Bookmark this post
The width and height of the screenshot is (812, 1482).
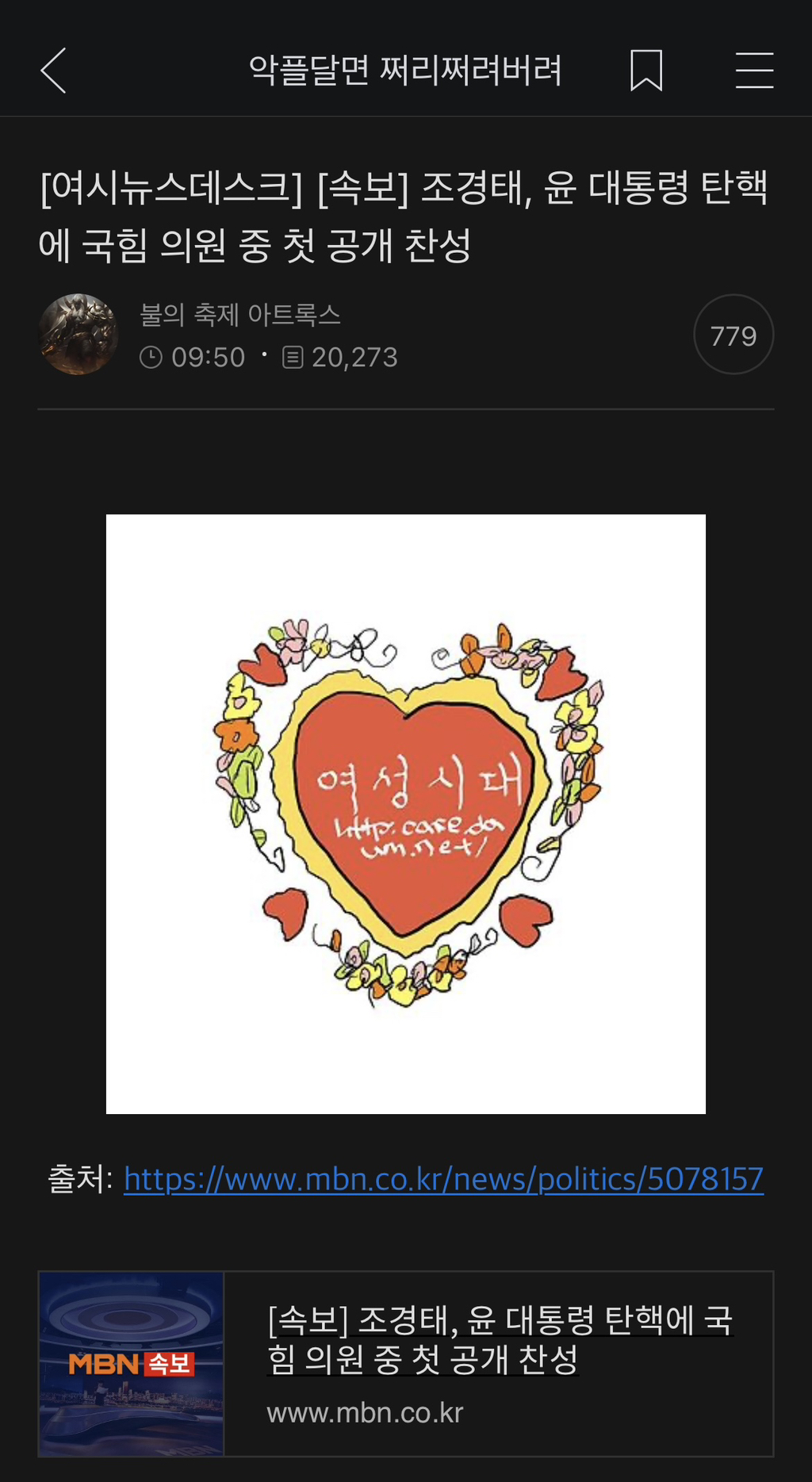click(646, 71)
